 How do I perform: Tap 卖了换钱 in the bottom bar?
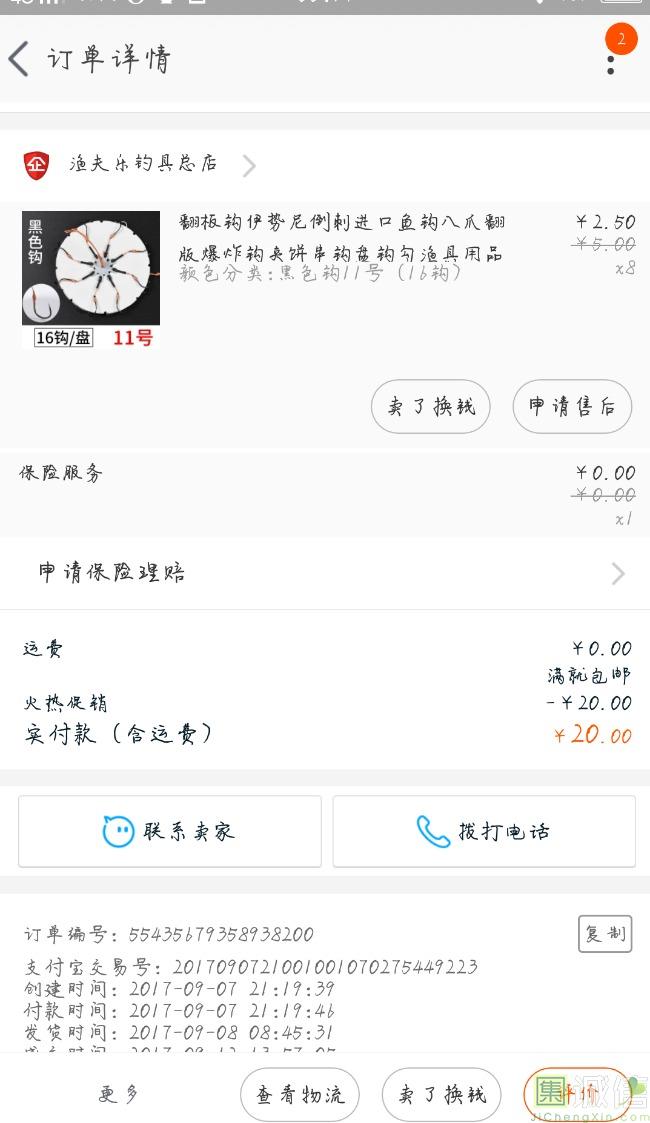point(442,1095)
